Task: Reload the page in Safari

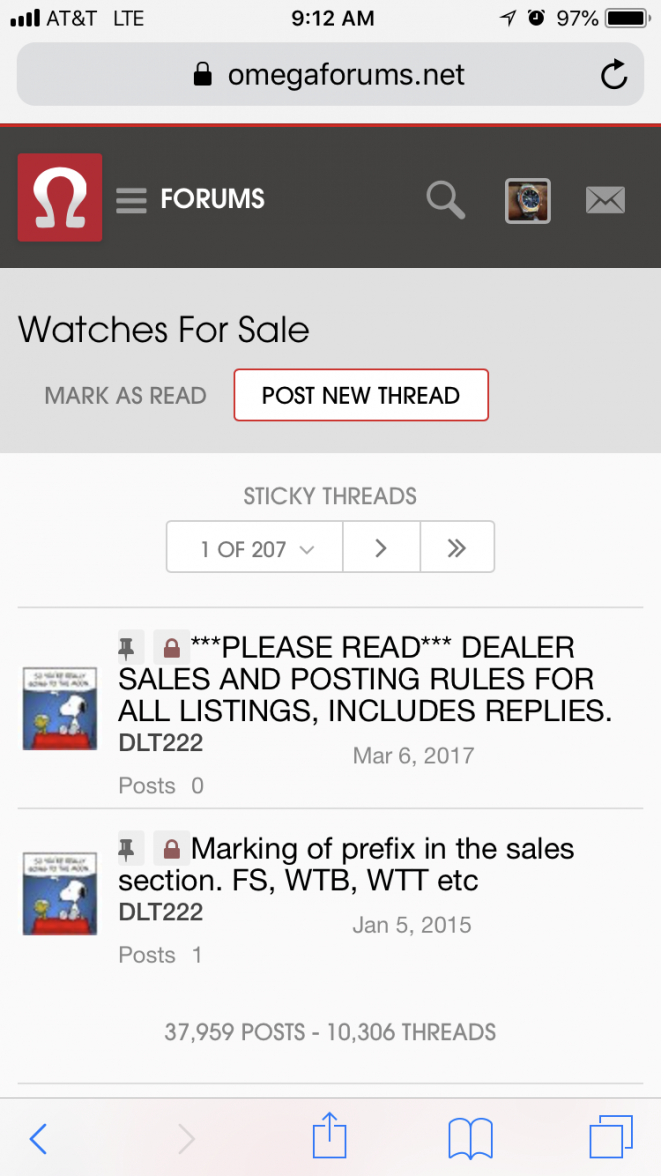Action: [613, 75]
